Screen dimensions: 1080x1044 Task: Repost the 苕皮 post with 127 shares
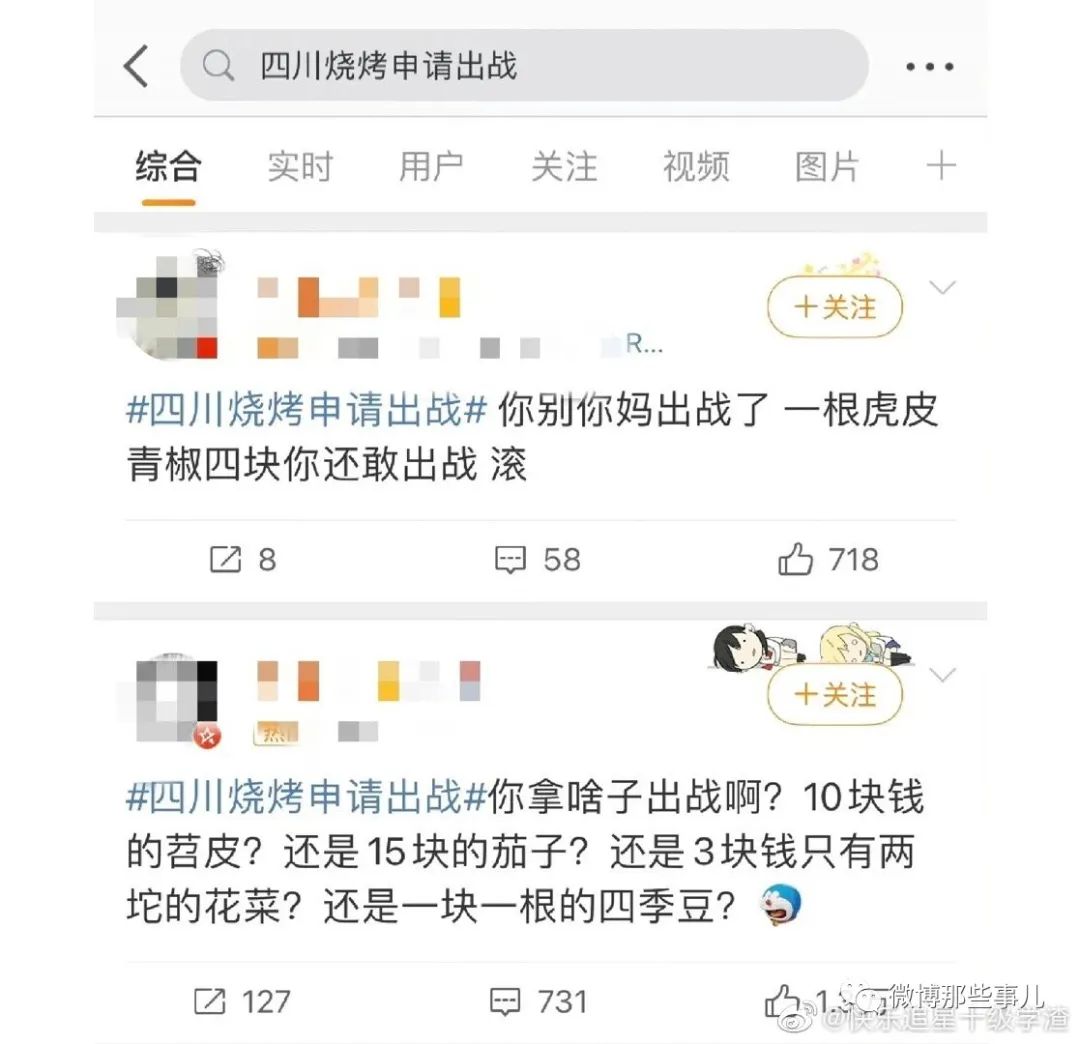coord(241,1000)
